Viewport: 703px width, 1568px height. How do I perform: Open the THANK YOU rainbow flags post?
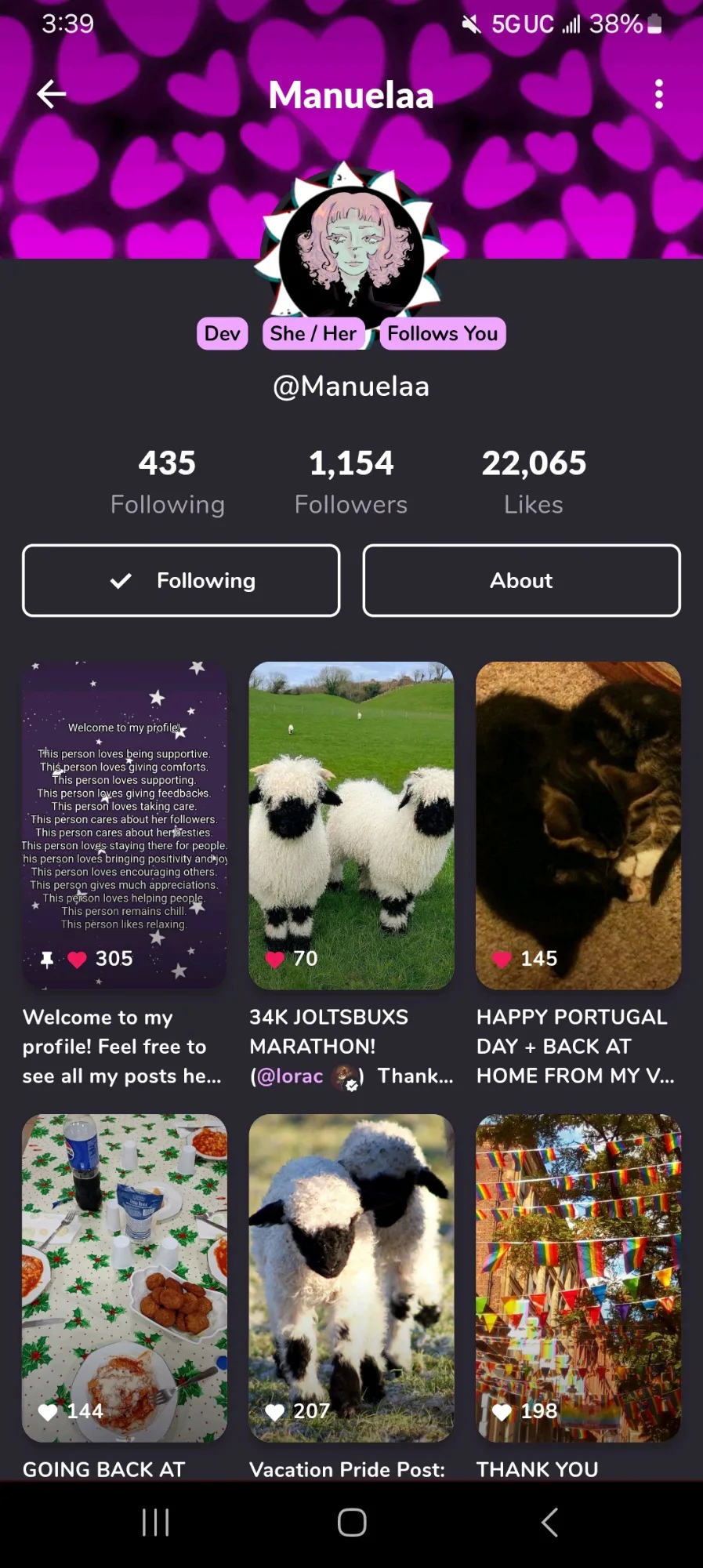coord(578,1278)
